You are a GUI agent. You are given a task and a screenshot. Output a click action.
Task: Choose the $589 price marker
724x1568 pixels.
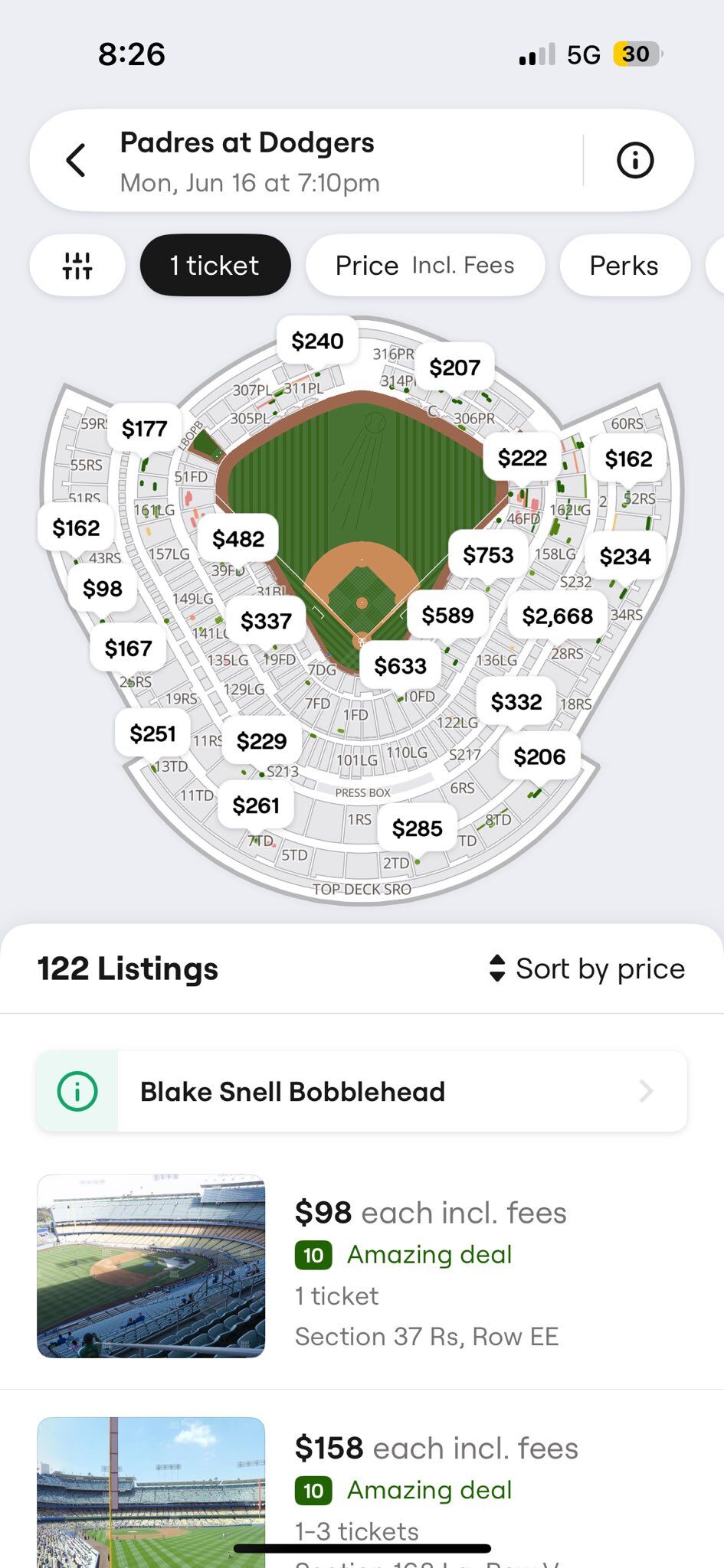pyautogui.click(x=447, y=615)
